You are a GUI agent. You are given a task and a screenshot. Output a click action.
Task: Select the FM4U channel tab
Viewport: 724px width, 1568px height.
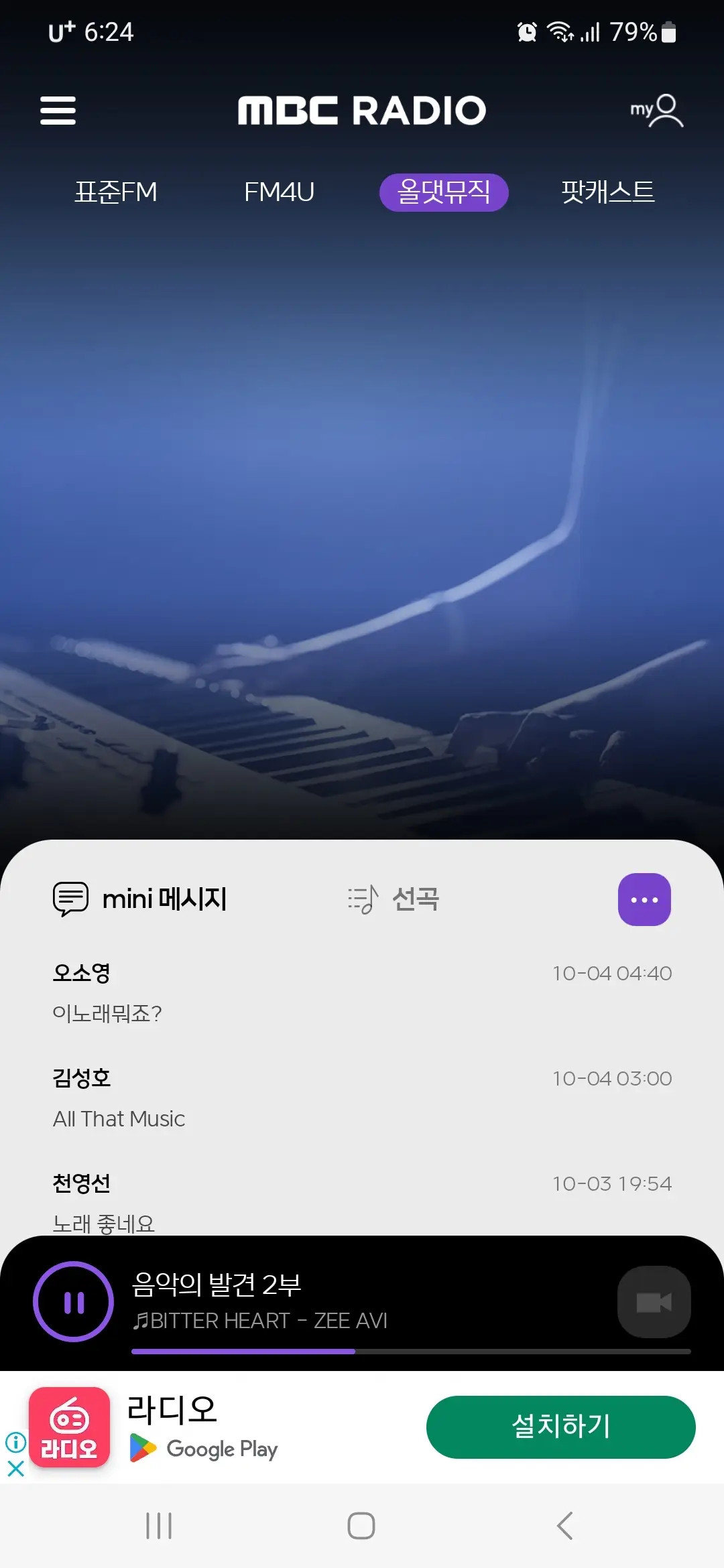[x=280, y=192]
